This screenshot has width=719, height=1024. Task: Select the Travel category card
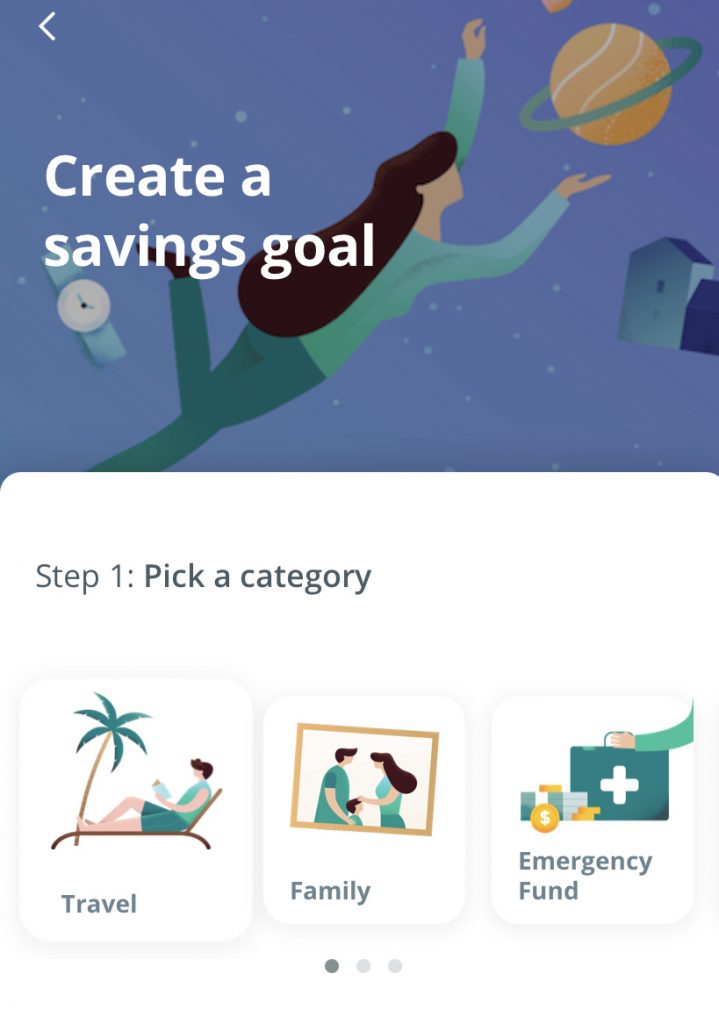pyautogui.click(x=136, y=809)
